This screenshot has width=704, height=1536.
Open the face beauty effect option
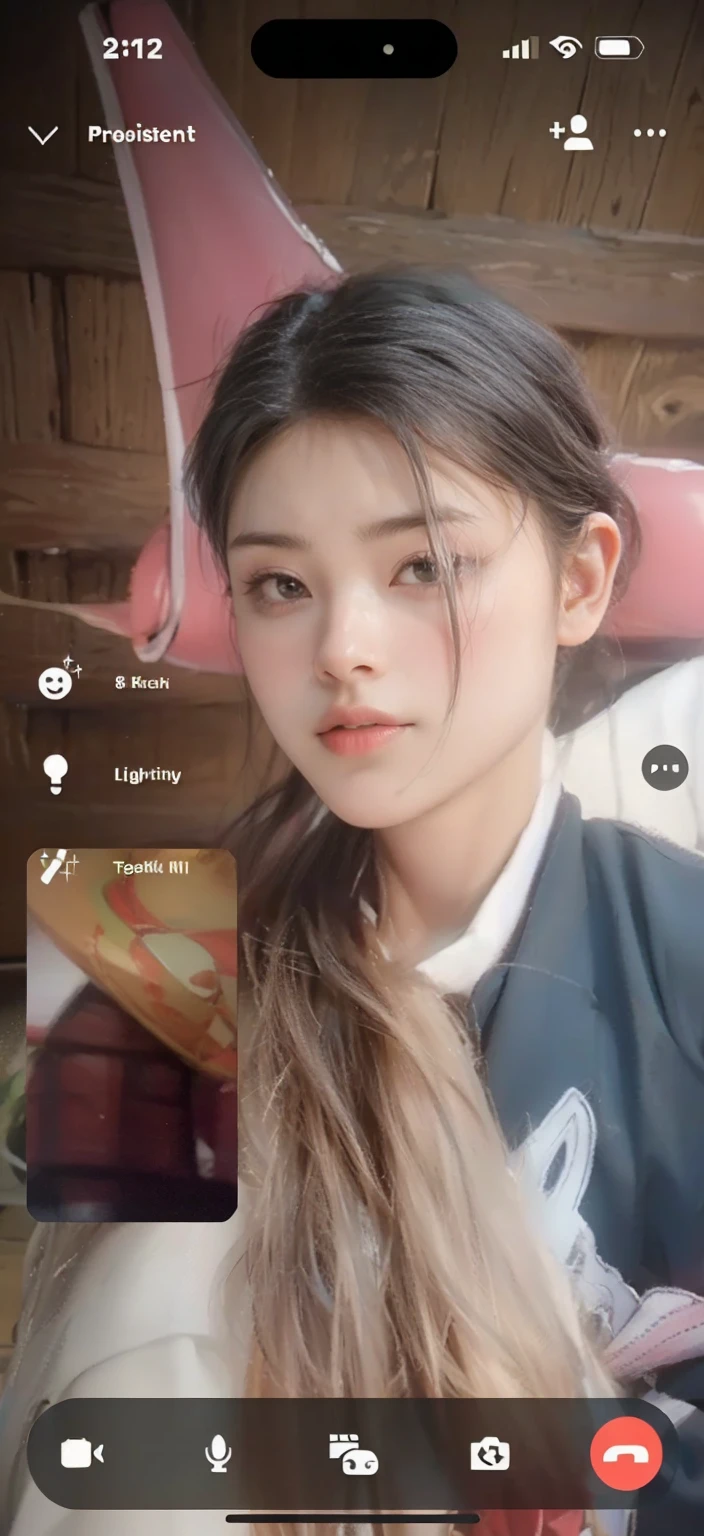(57, 682)
